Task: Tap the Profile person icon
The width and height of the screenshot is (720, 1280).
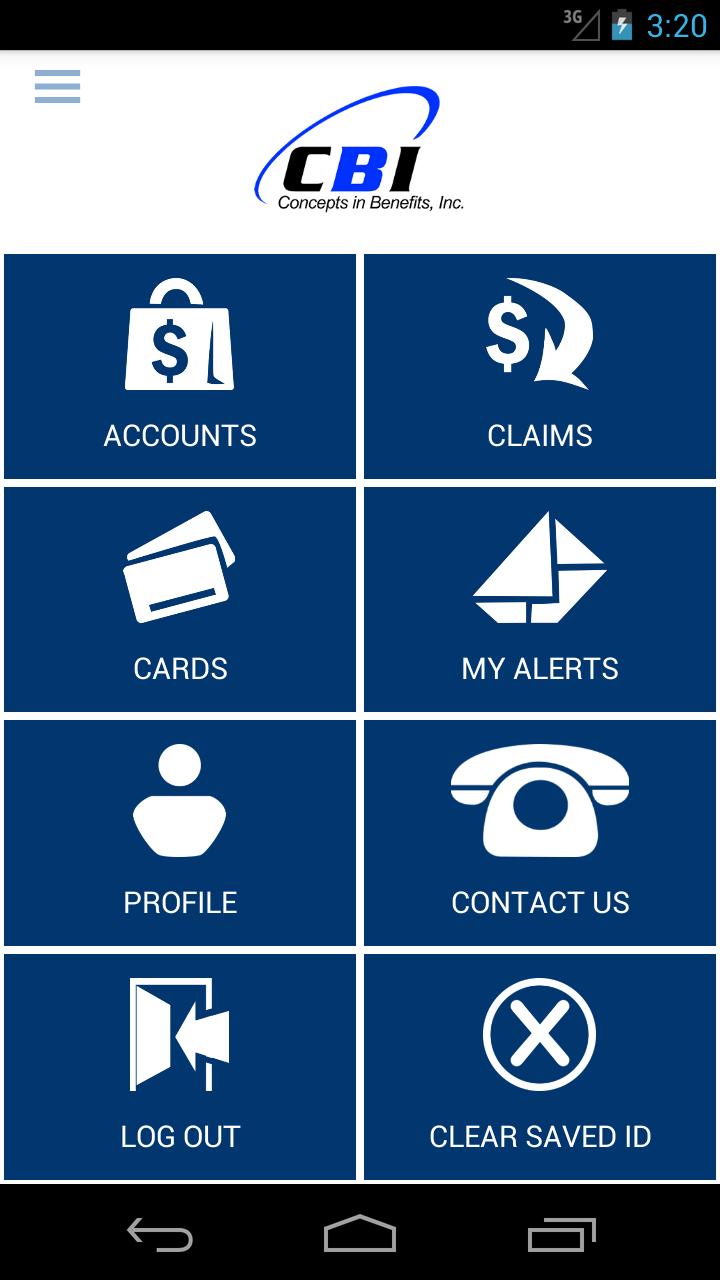Action: point(180,800)
